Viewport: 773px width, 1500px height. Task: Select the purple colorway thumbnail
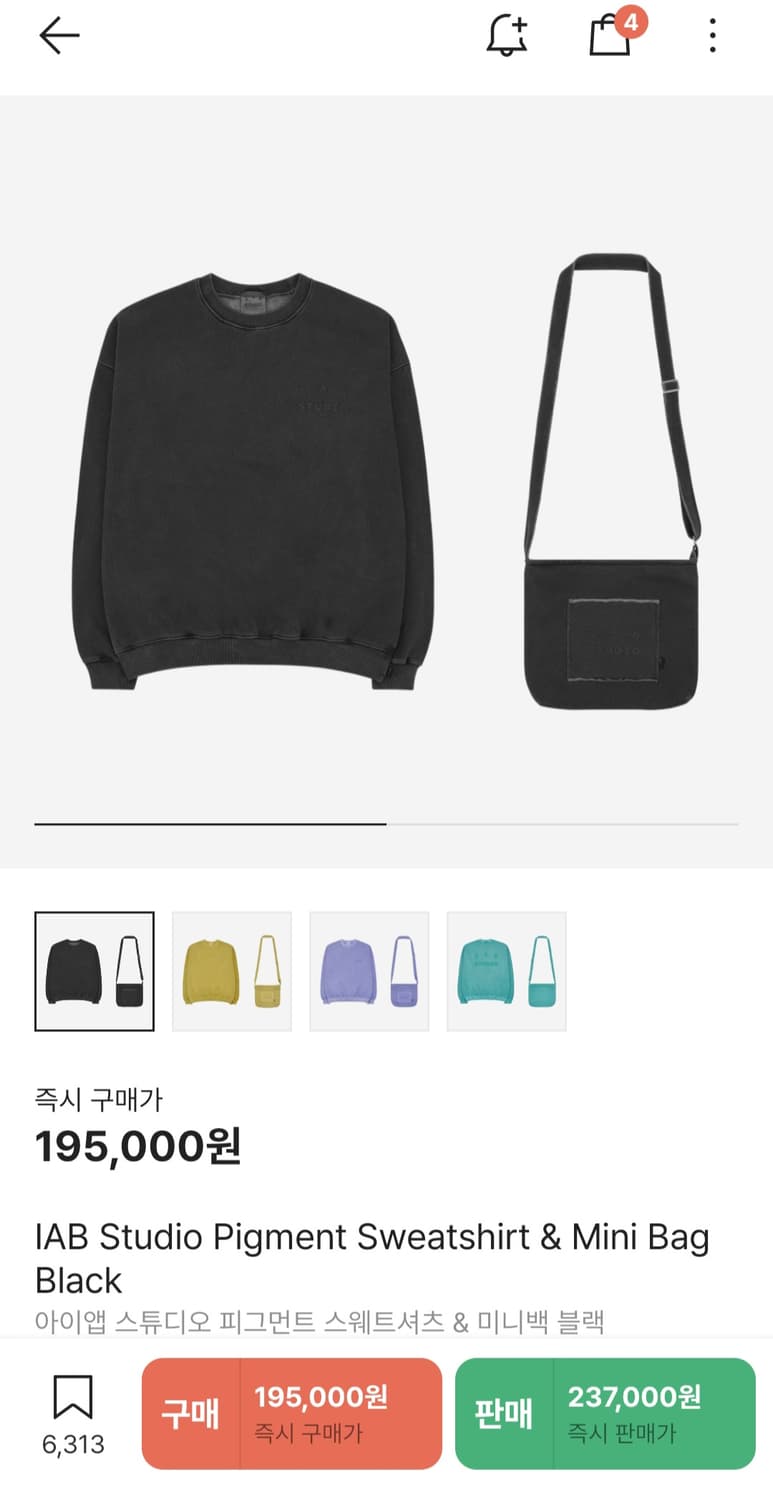(x=369, y=970)
